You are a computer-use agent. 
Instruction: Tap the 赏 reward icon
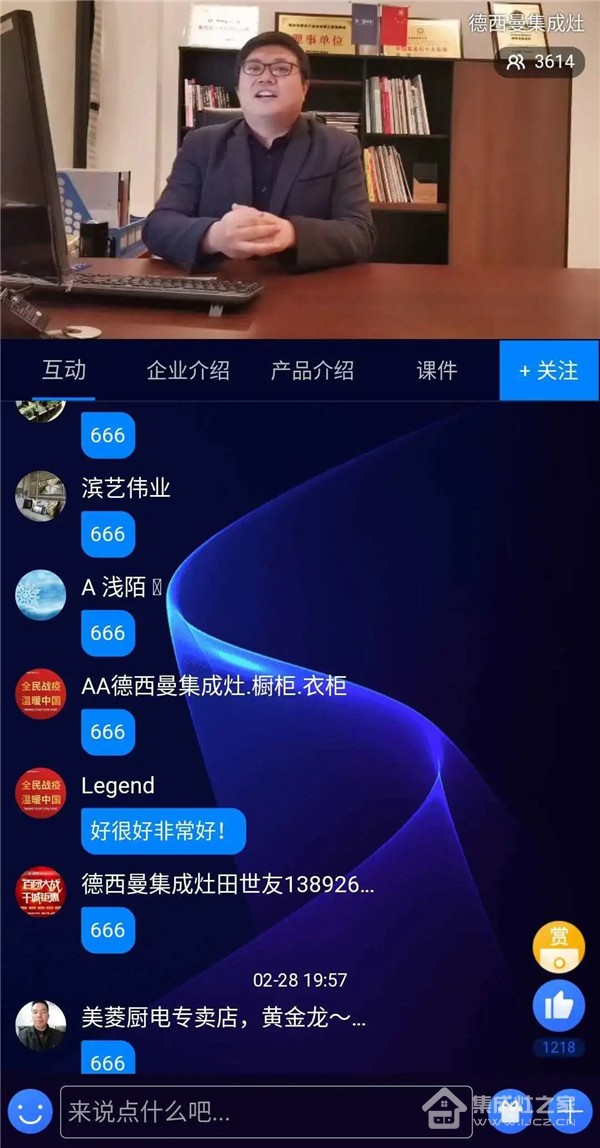558,946
